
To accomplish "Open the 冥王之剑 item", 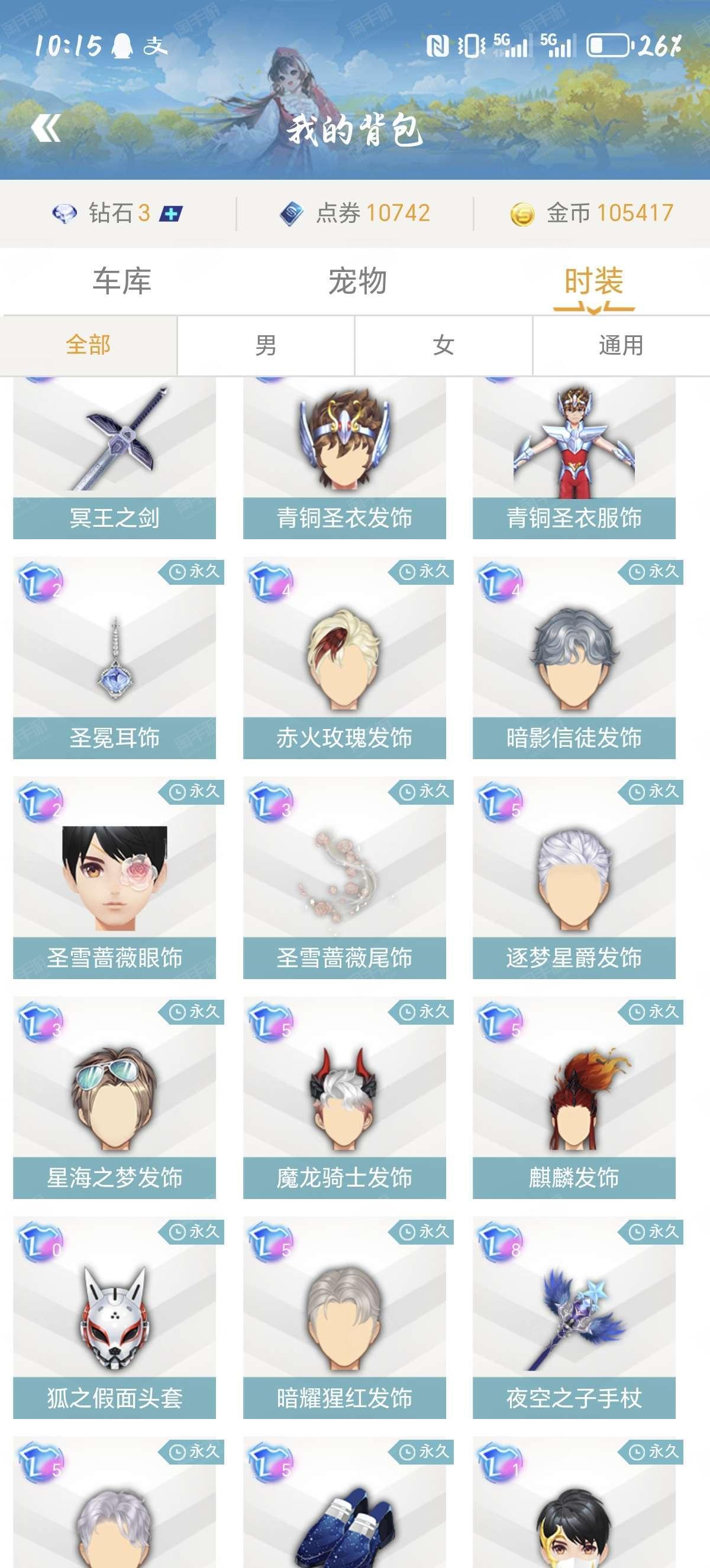I will click(114, 458).
